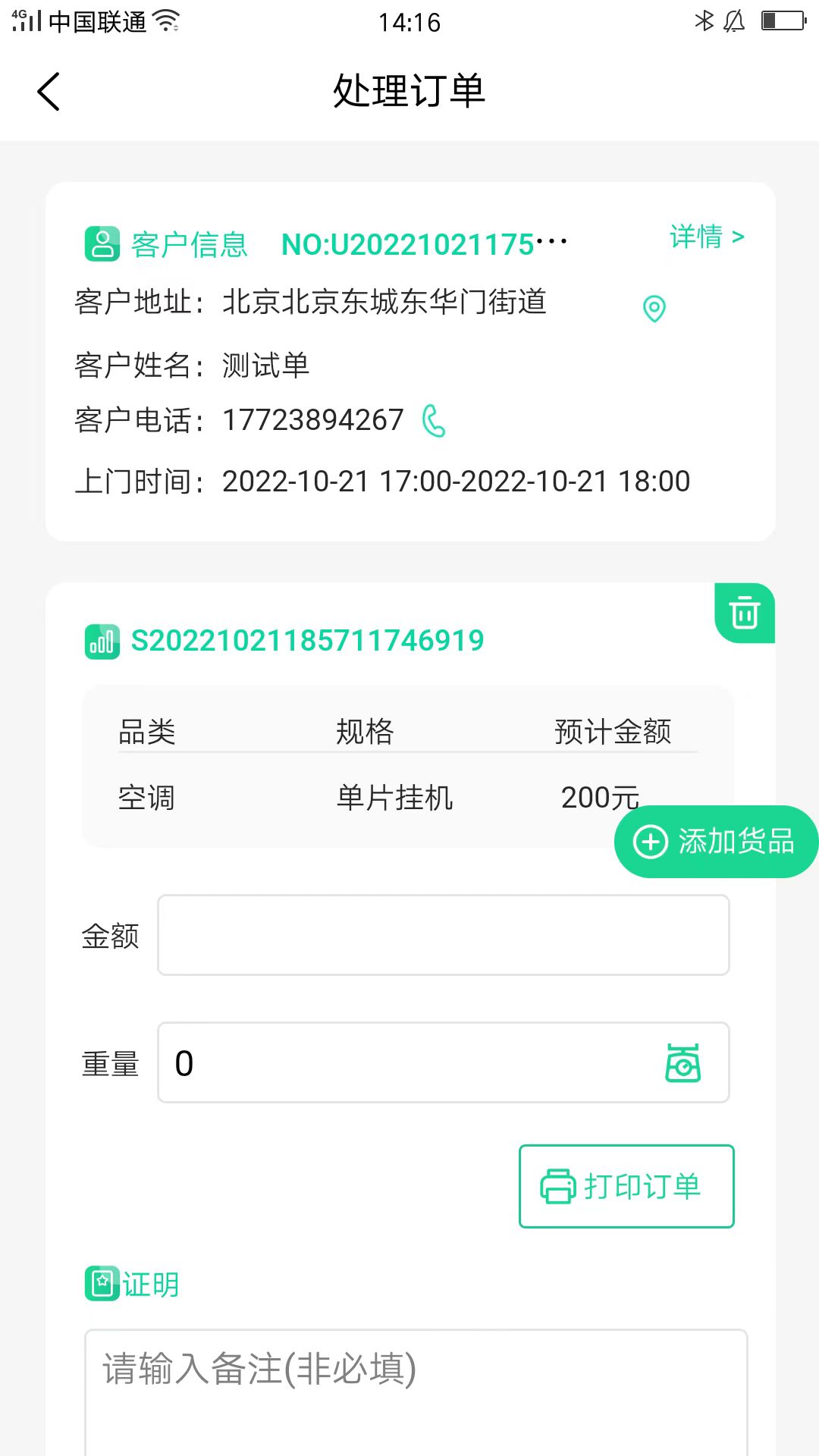Call the customer via the phone icon

[433, 422]
